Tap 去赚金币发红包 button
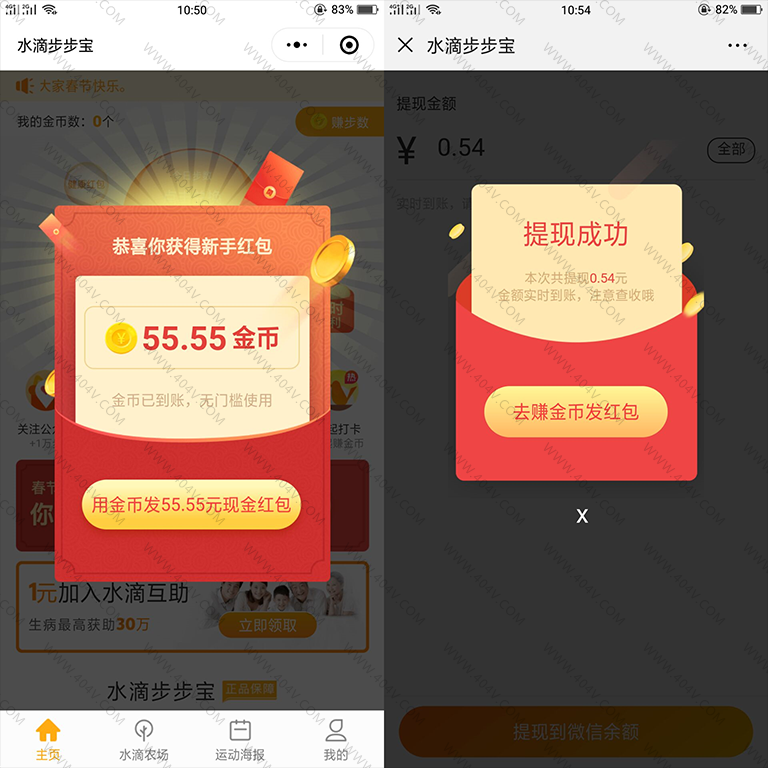 tap(576, 412)
